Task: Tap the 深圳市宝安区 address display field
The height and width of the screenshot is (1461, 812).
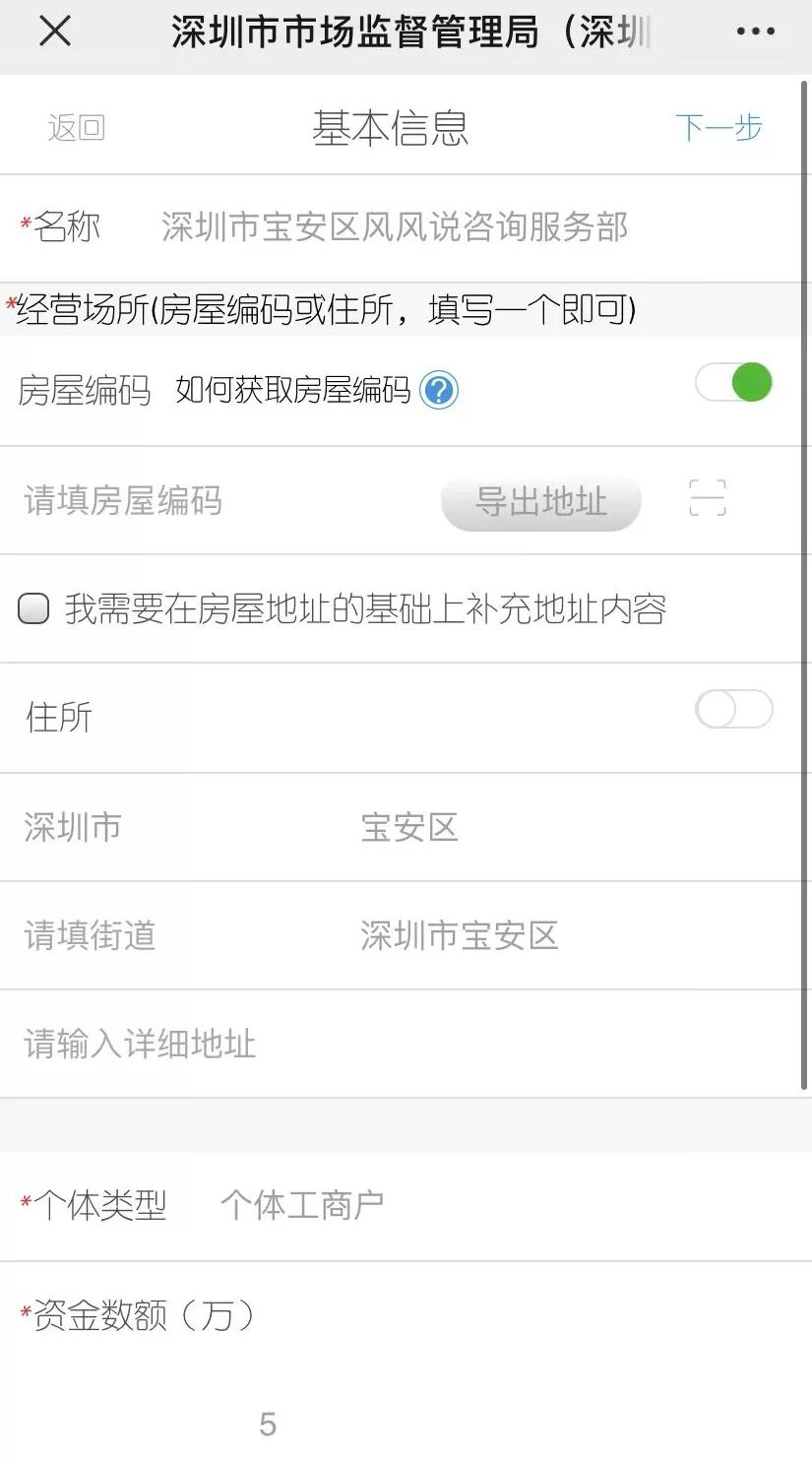Action: 459,935
